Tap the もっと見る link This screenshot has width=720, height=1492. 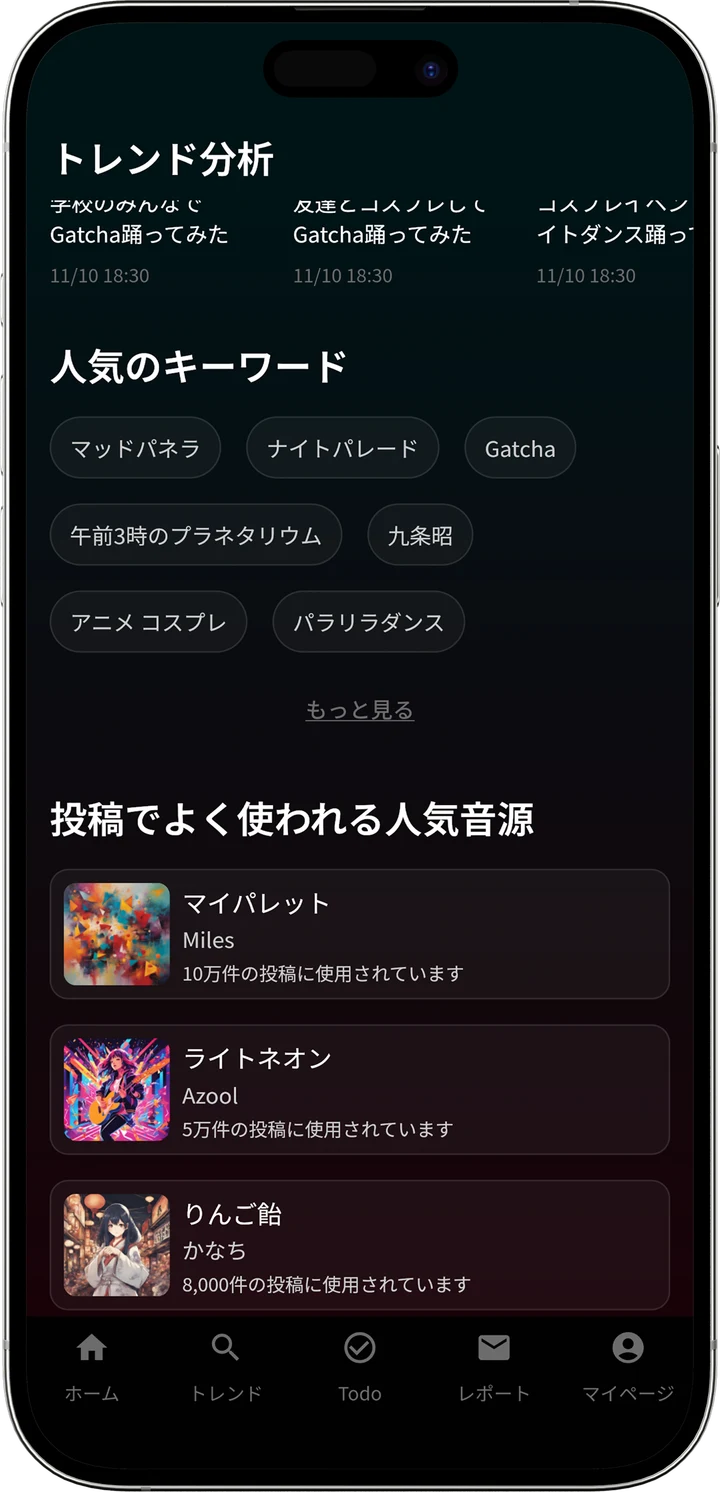[360, 710]
